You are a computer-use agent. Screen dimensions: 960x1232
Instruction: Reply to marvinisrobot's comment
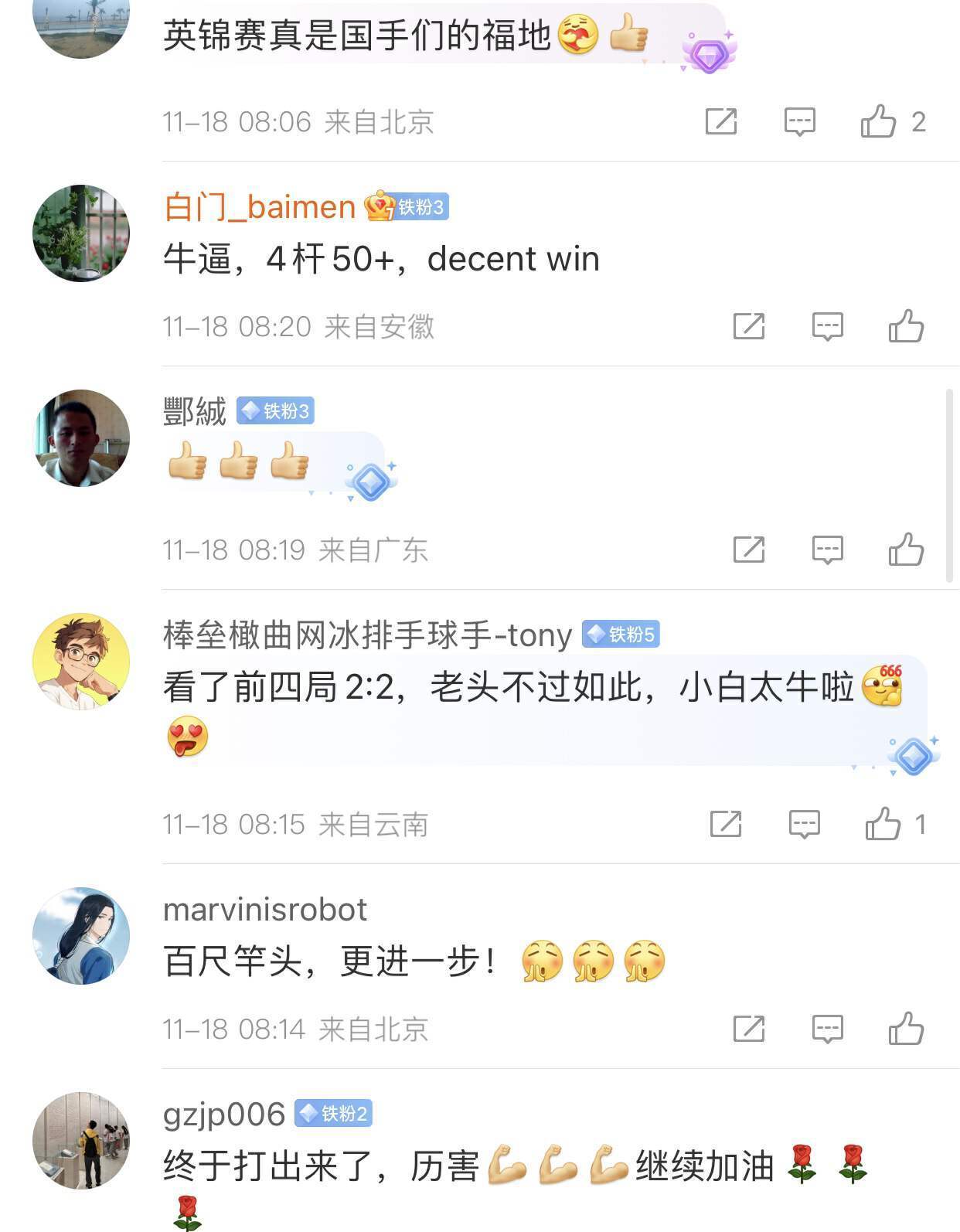[x=827, y=1029]
